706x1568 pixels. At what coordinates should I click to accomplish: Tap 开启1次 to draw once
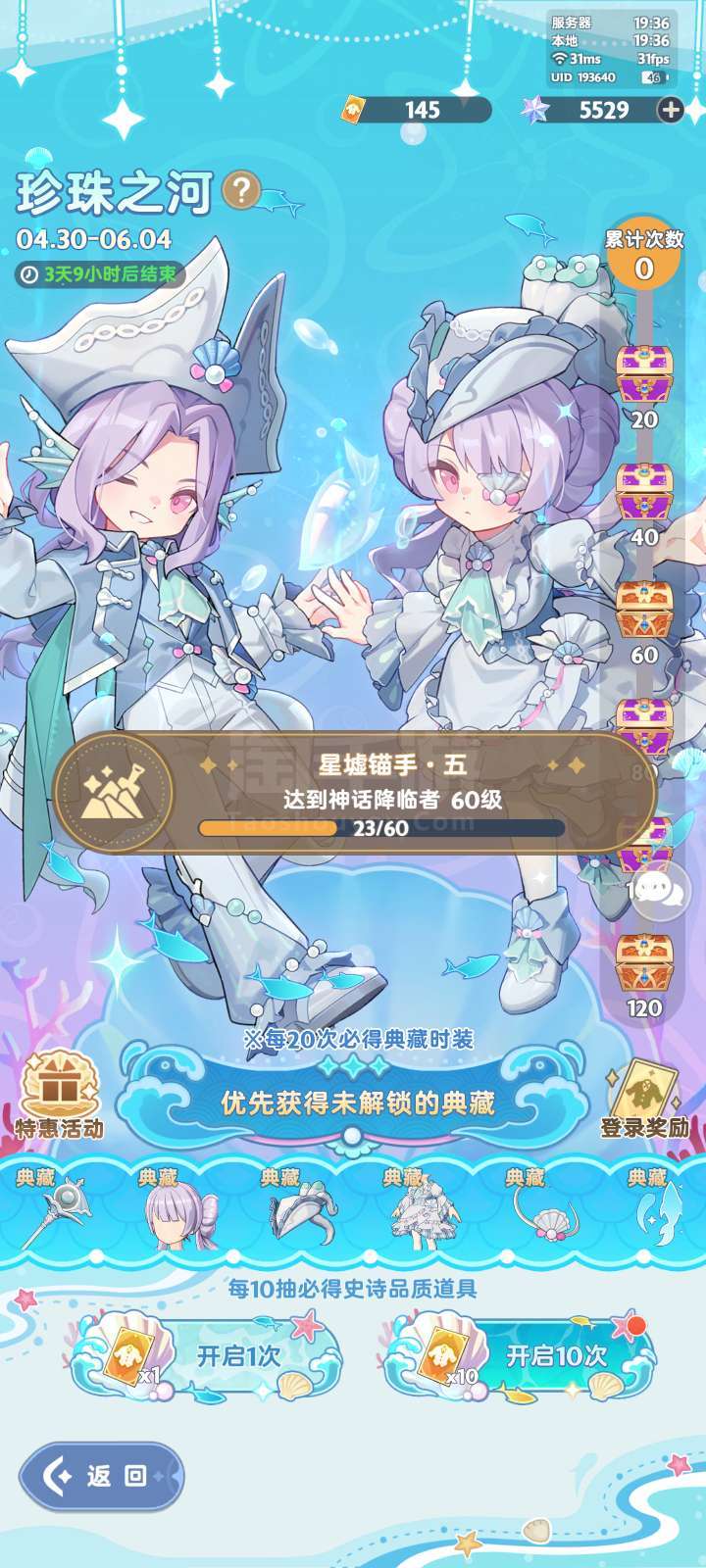[x=205, y=1356]
